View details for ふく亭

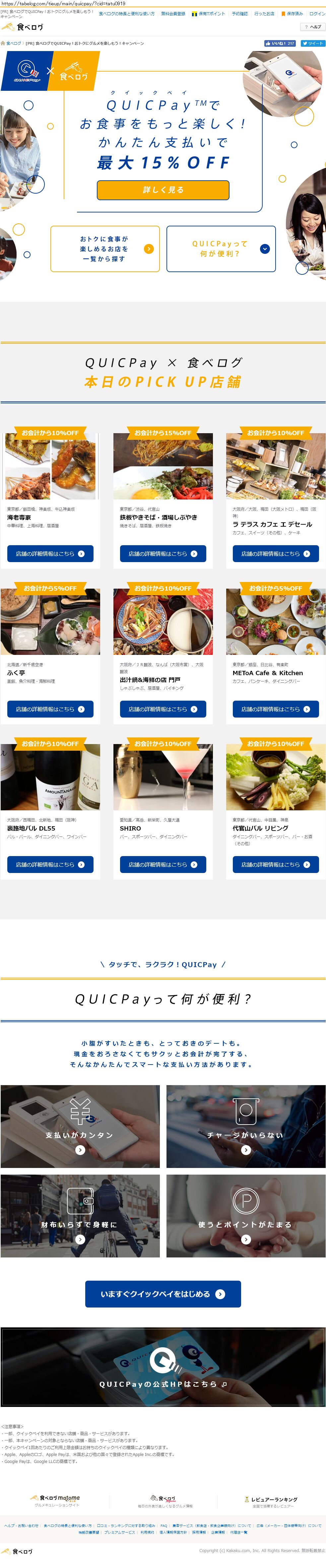[50, 709]
